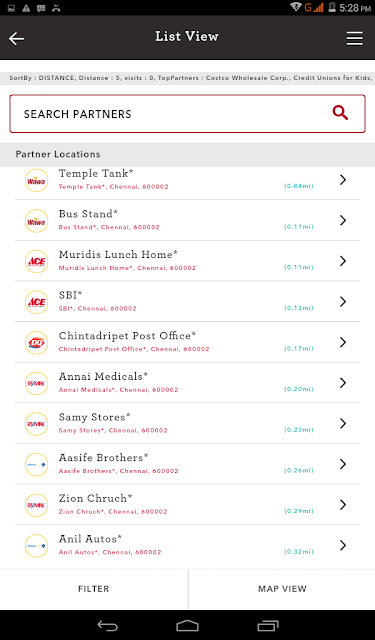This screenshot has width=375, height=640.
Task: Open the SBI partner location
Action: [187, 302]
